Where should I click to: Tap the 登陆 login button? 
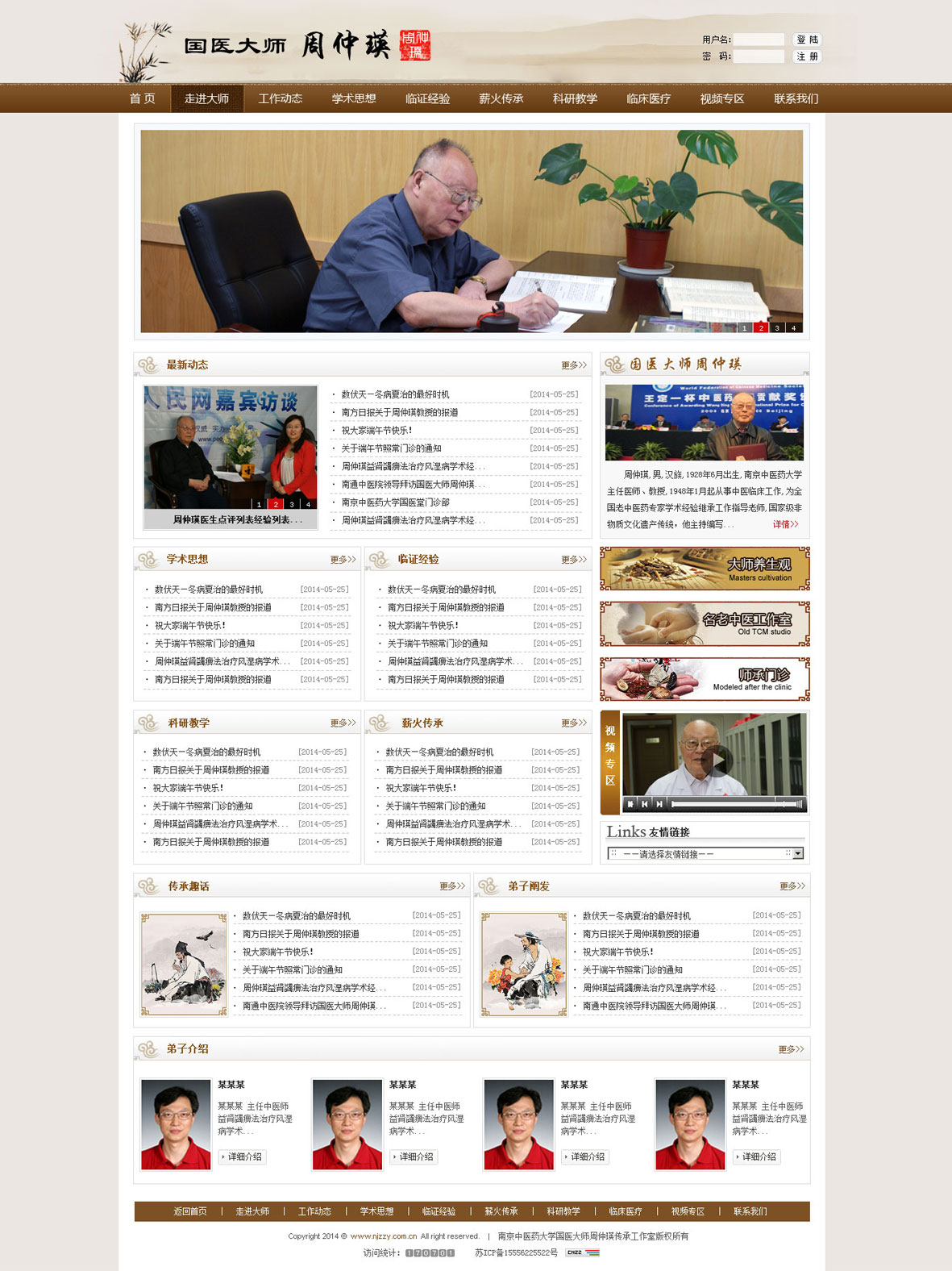tap(807, 40)
